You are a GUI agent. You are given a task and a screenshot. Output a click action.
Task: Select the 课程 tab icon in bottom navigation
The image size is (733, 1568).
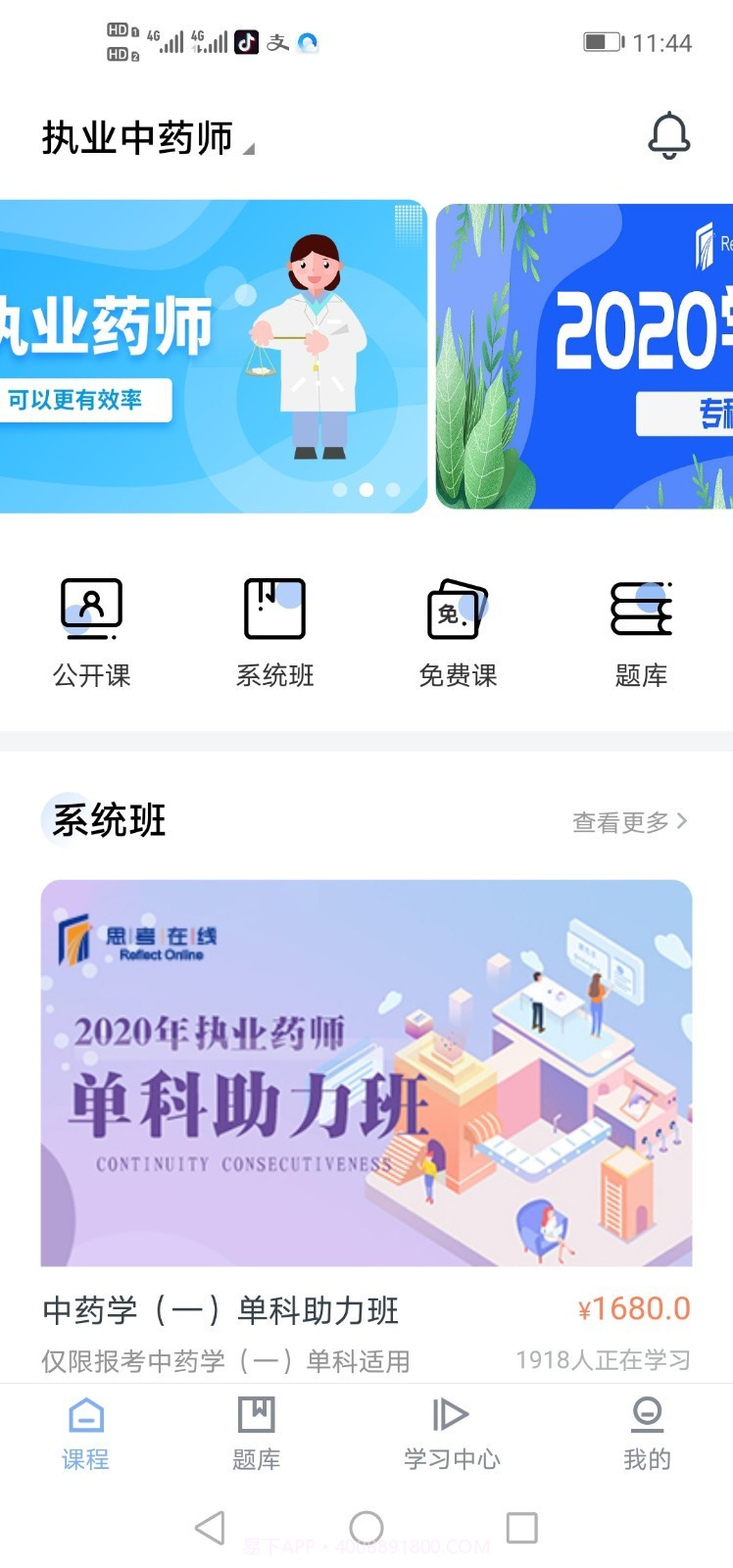[85, 1416]
